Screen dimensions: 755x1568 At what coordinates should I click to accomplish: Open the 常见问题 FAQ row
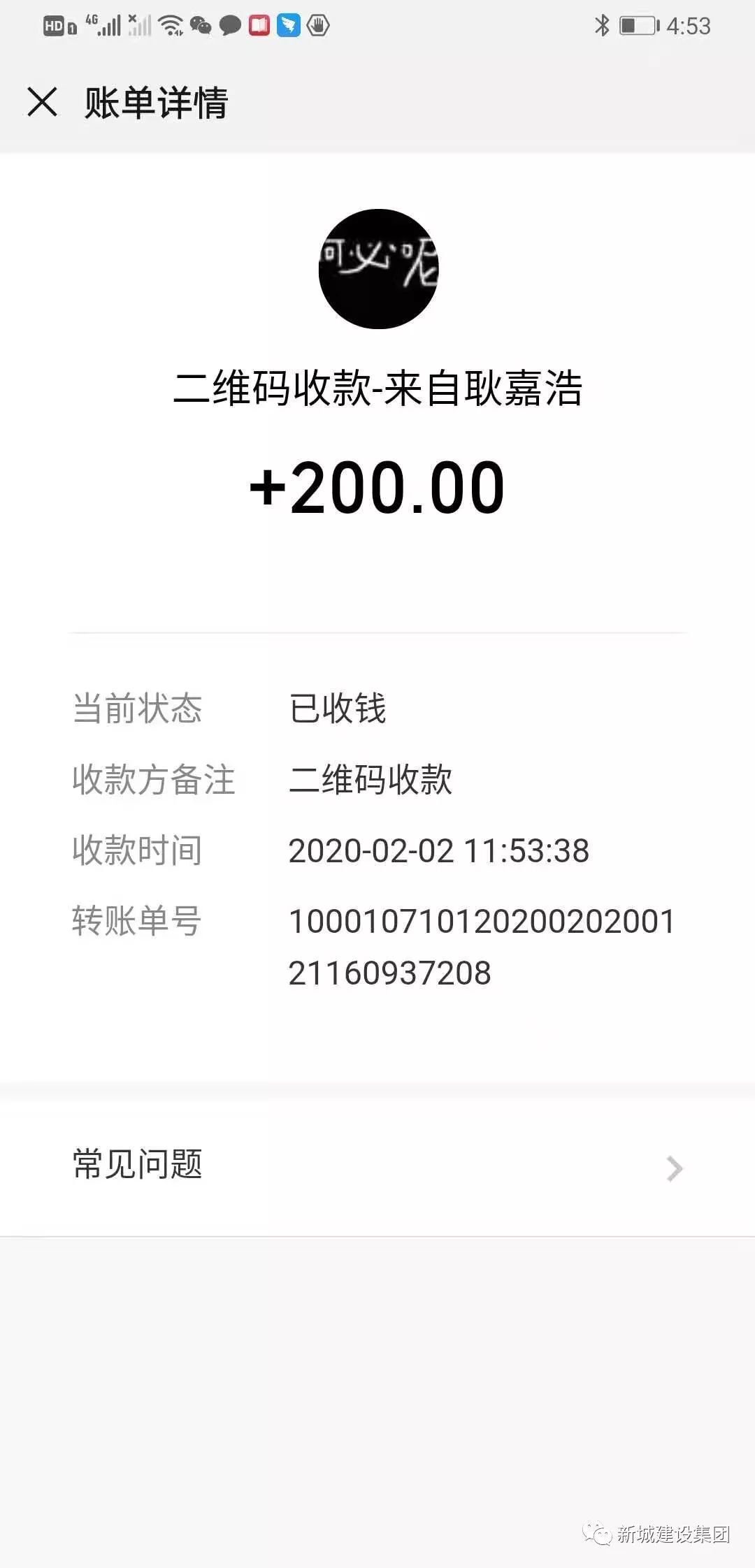(x=377, y=1166)
